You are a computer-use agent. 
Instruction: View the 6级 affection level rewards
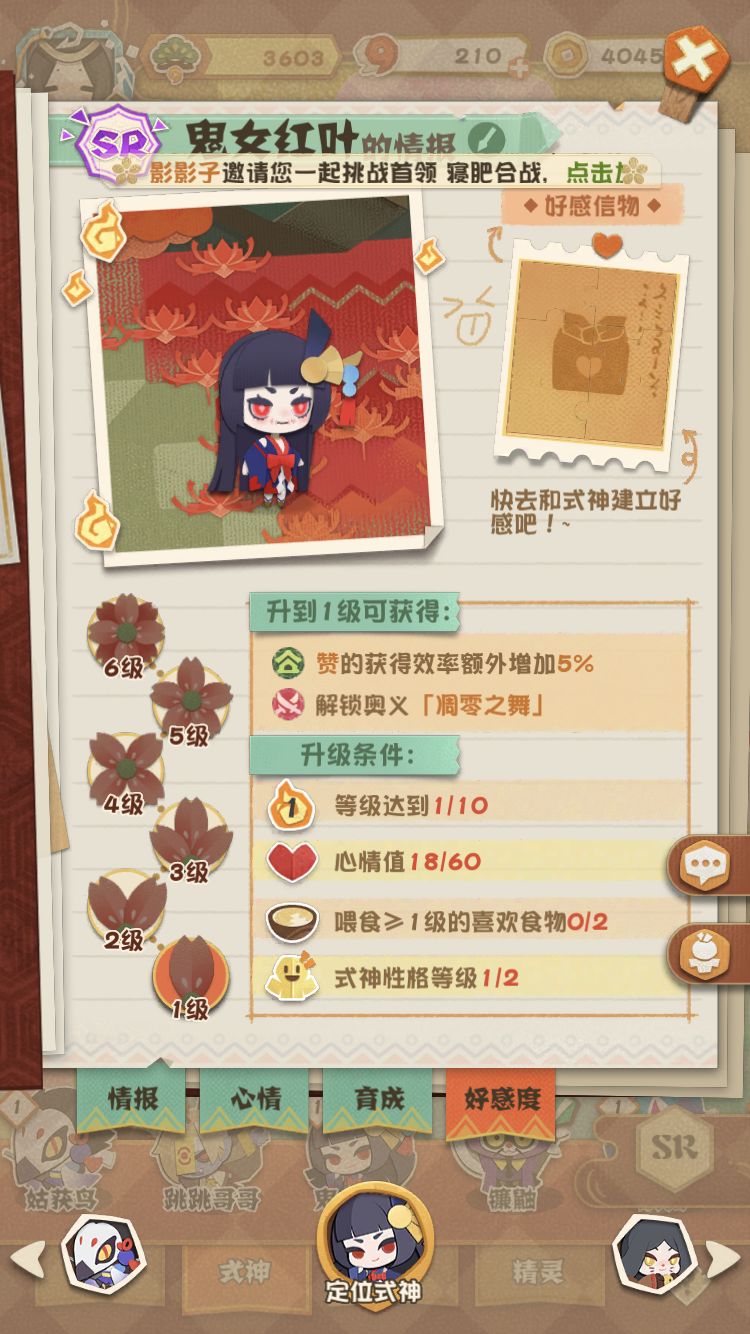tap(124, 630)
